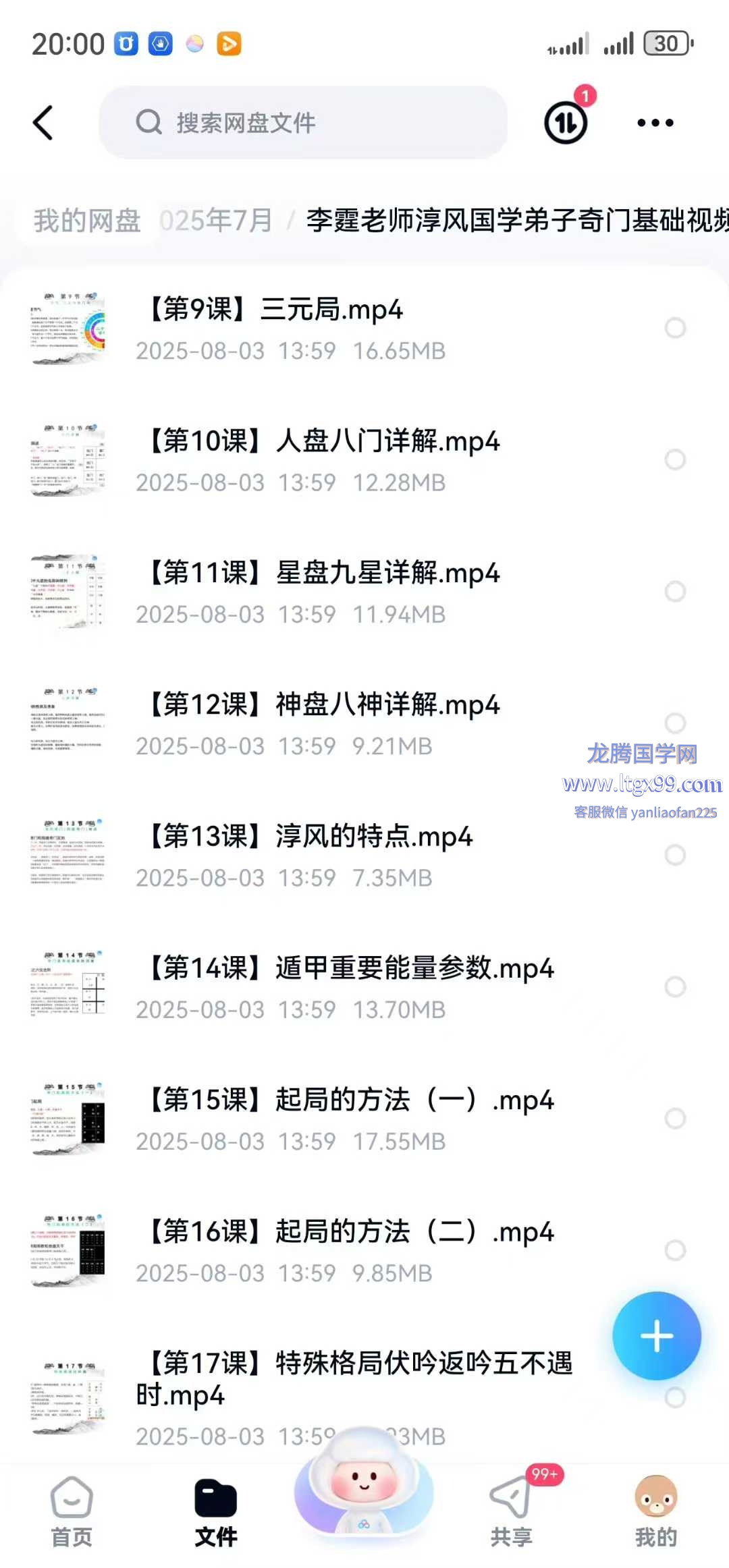
Task: Open the three-dot overflow menu
Action: pyautogui.click(x=655, y=123)
